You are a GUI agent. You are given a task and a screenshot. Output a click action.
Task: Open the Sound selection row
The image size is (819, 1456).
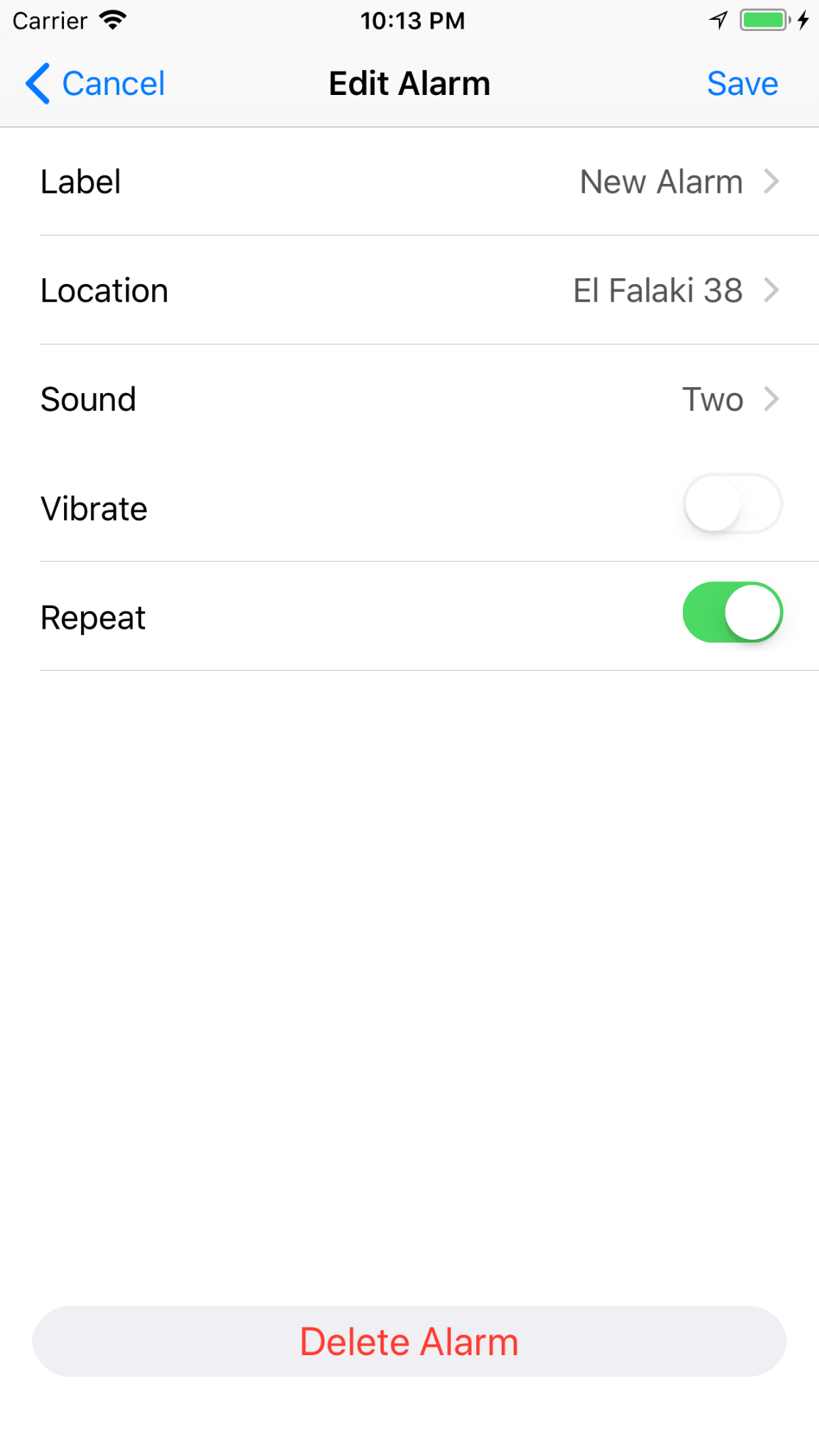pos(409,400)
